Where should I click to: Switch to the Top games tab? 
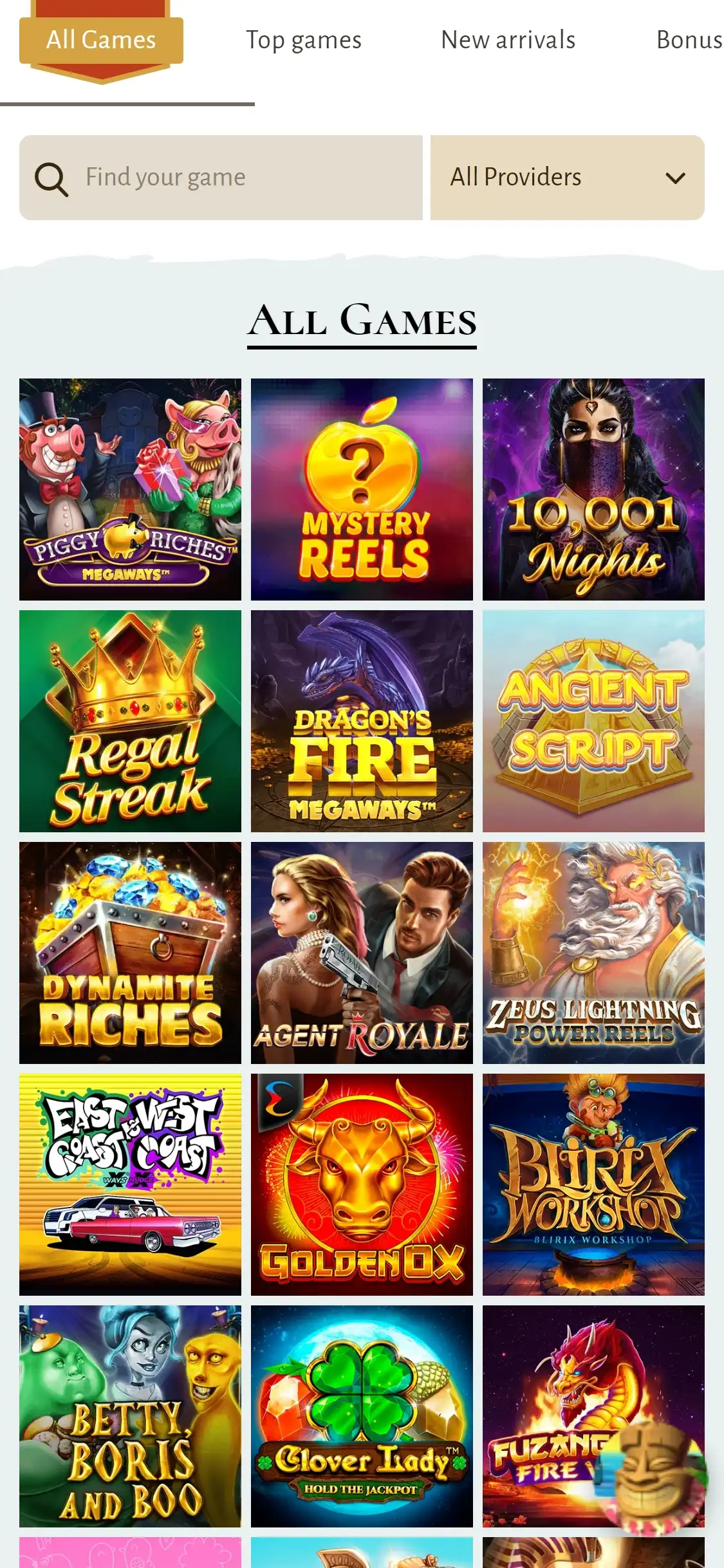(x=304, y=40)
